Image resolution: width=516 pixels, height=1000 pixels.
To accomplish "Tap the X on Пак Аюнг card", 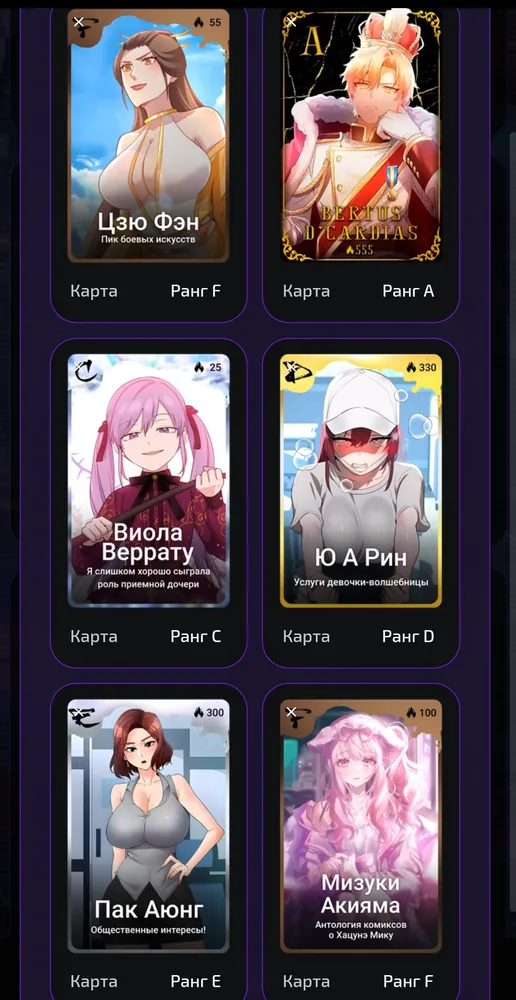I will tap(78, 712).
